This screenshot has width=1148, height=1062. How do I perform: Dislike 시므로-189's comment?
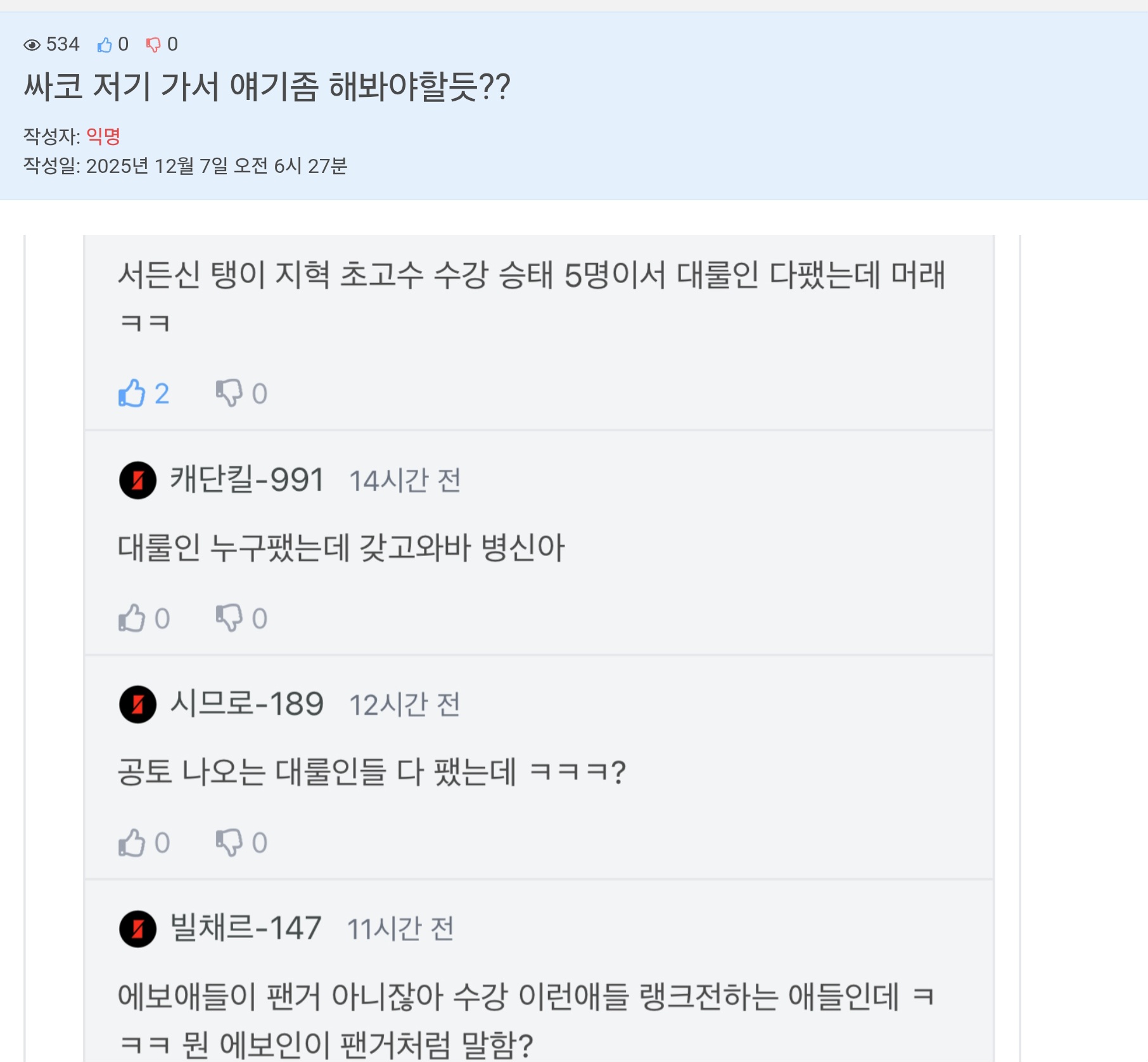pyautogui.click(x=229, y=843)
